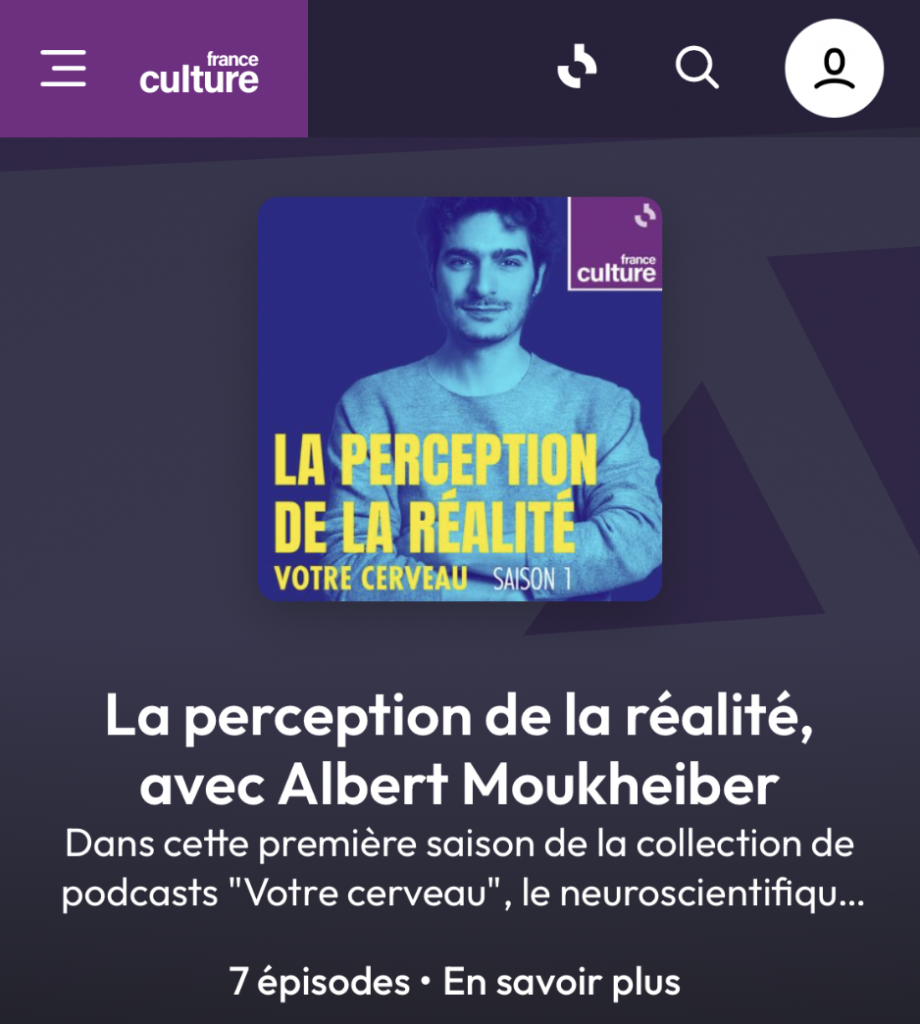Open the user account profile
This screenshot has height=1024, width=920.
834,68
